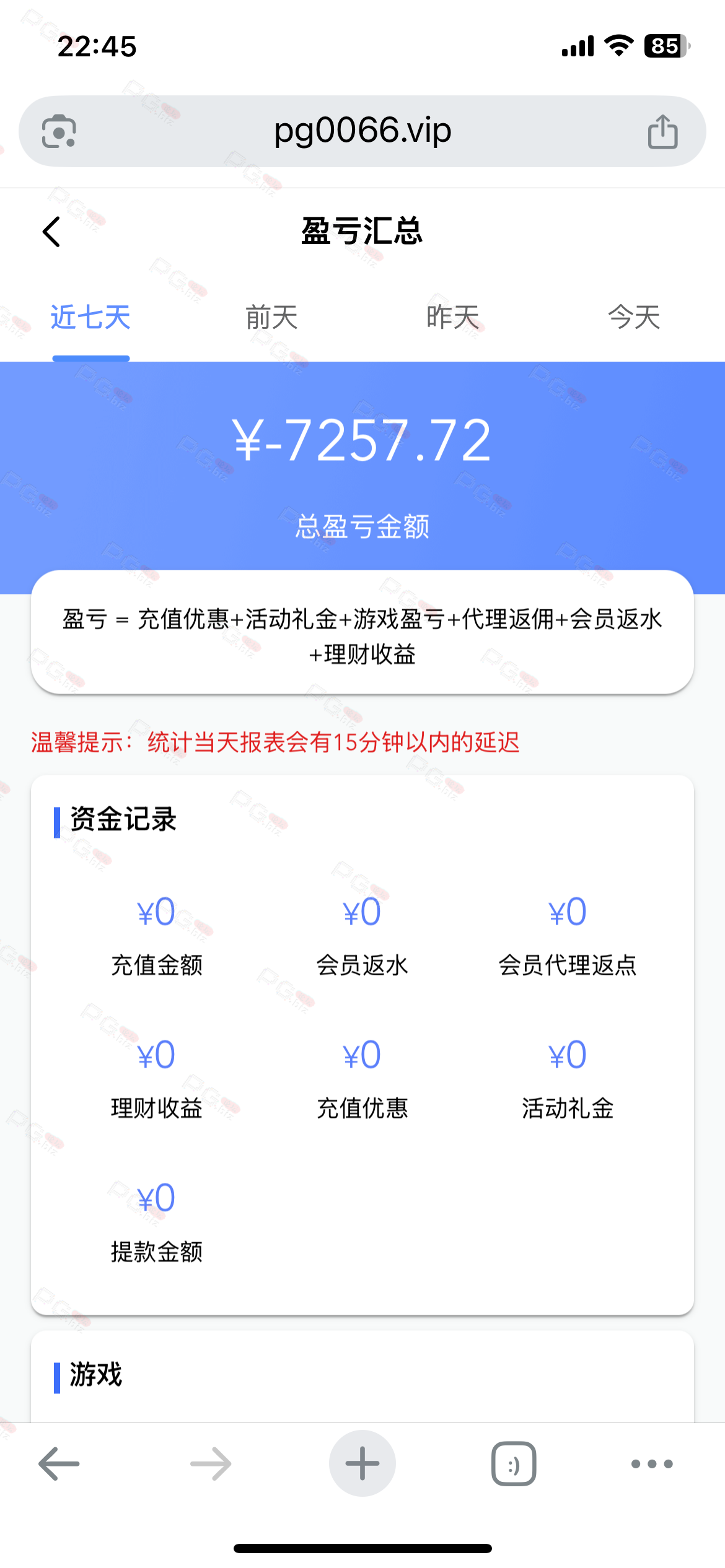The image size is (725, 1568).
Task: Share this page from the address bar
Action: click(663, 131)
